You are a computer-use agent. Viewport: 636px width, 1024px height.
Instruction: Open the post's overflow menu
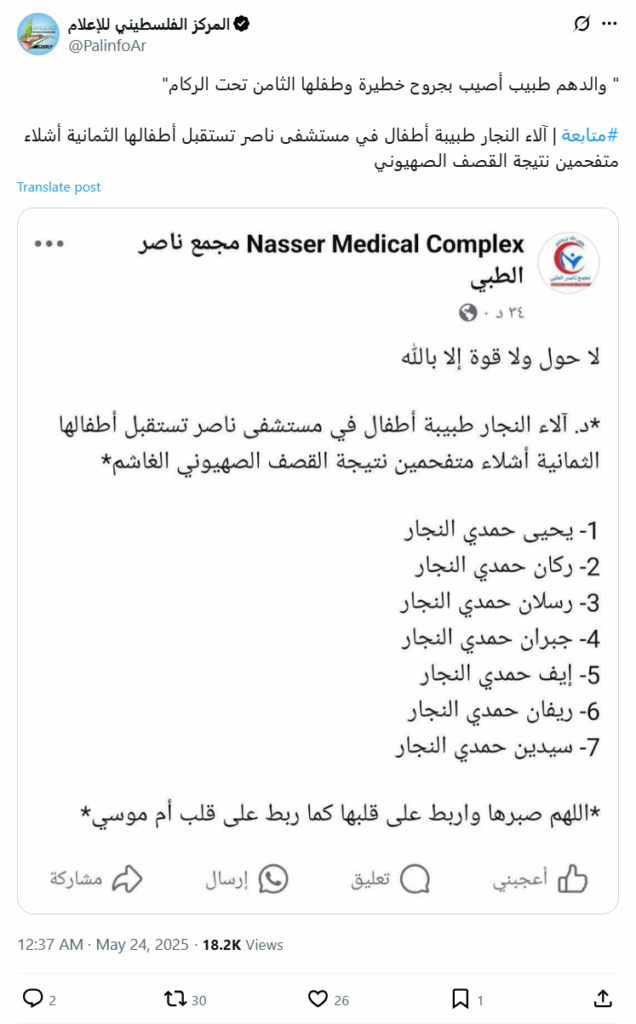609,23
